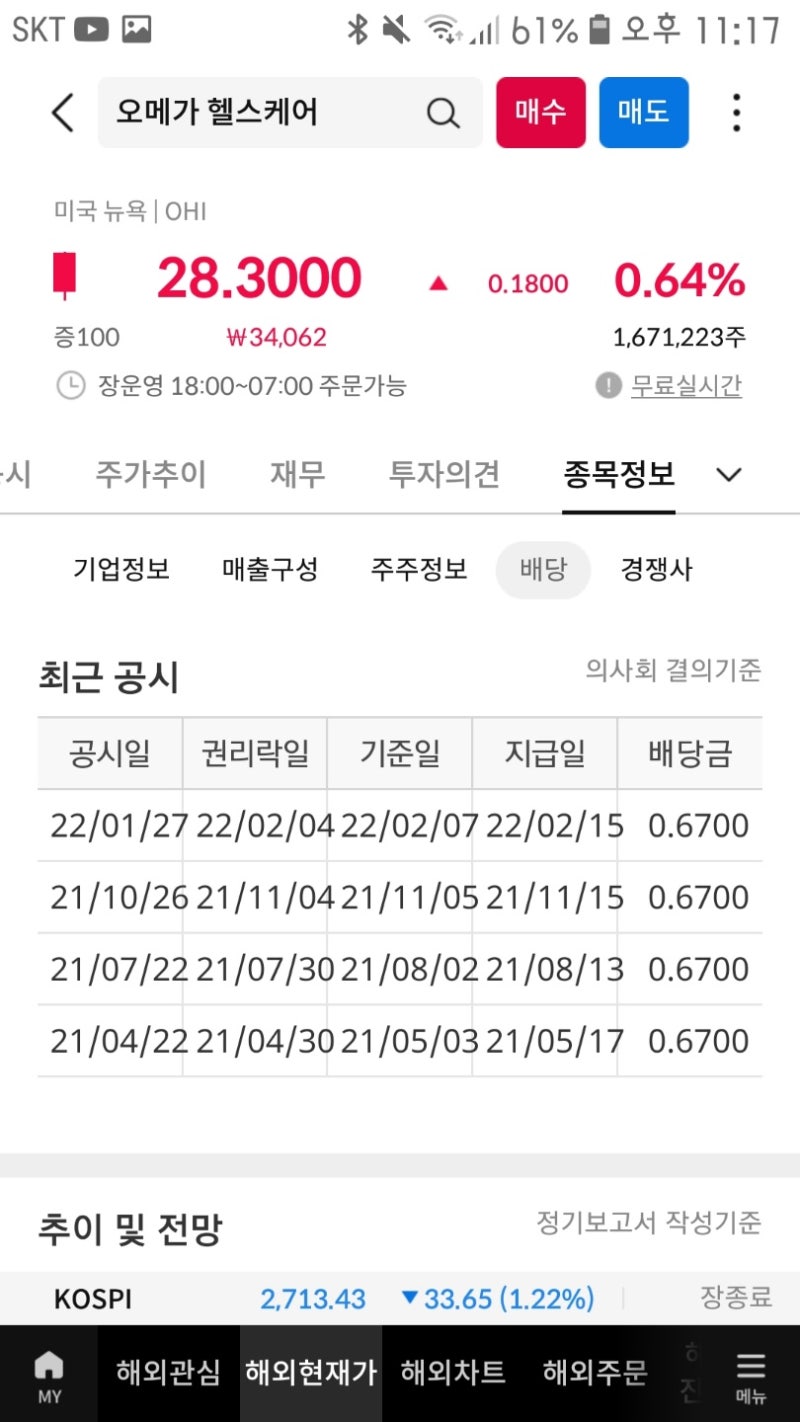The width and height of the screenshot is (800, 1422).
Task: Select 해외주문 in the bottom navigation
Action: coord(594,1372)
